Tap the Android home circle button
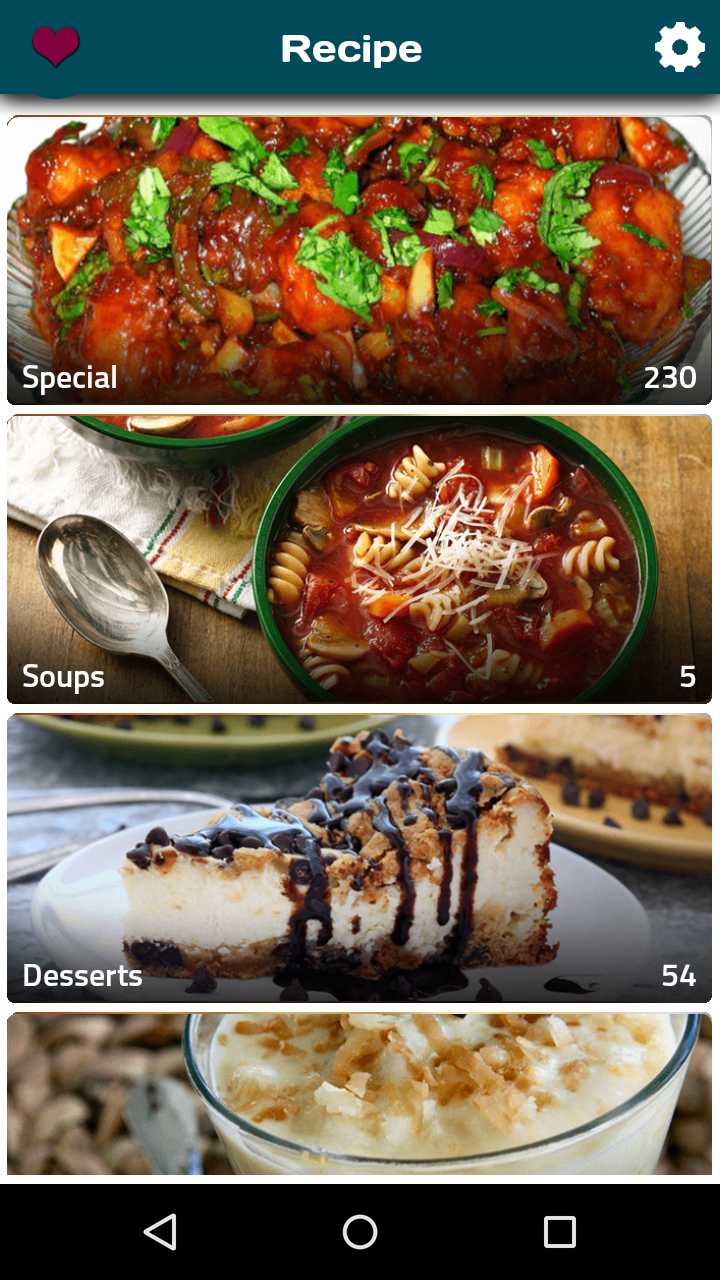This screenshot has height=1280, width=720. click(359, 1232)
